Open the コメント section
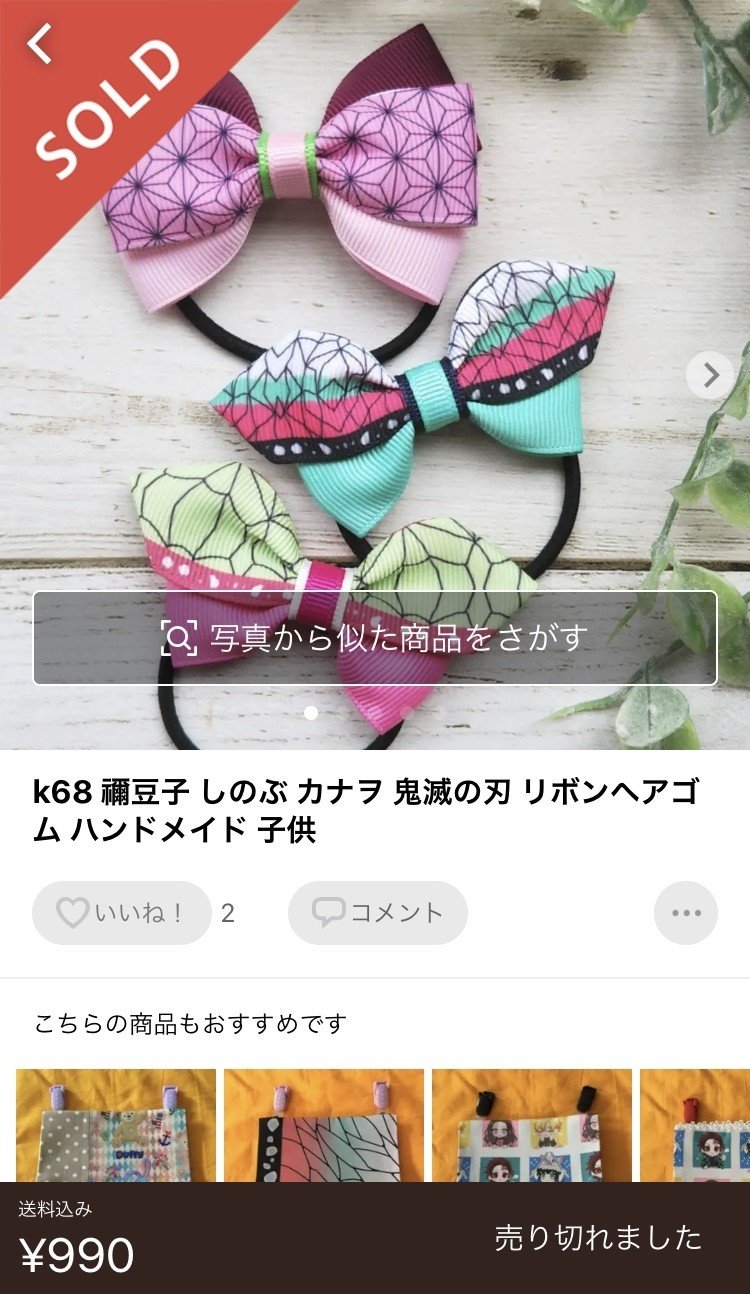The width and height of the screenshot is (750, 1294). [378, 913]
